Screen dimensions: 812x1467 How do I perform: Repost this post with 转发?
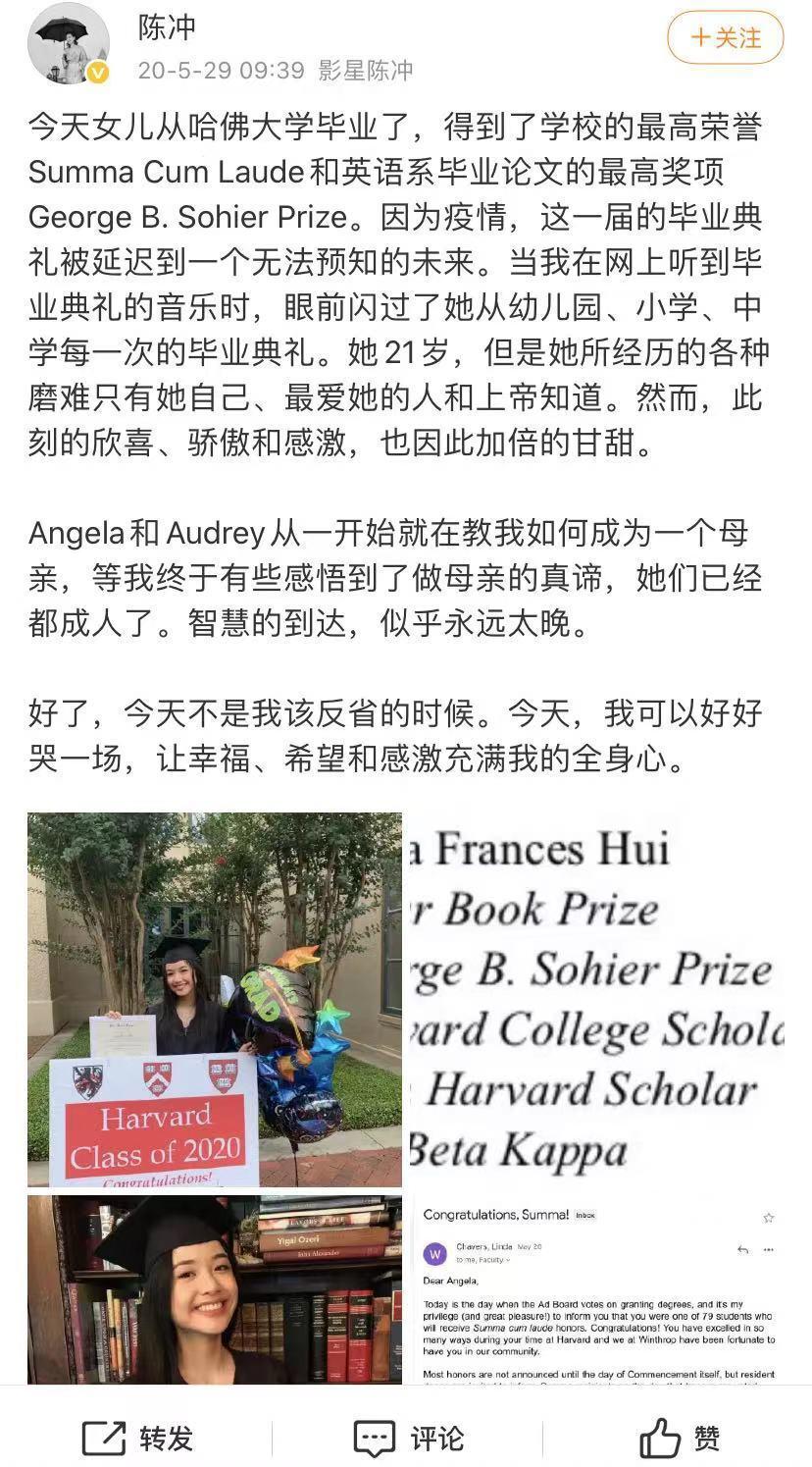coord(137,1439)
